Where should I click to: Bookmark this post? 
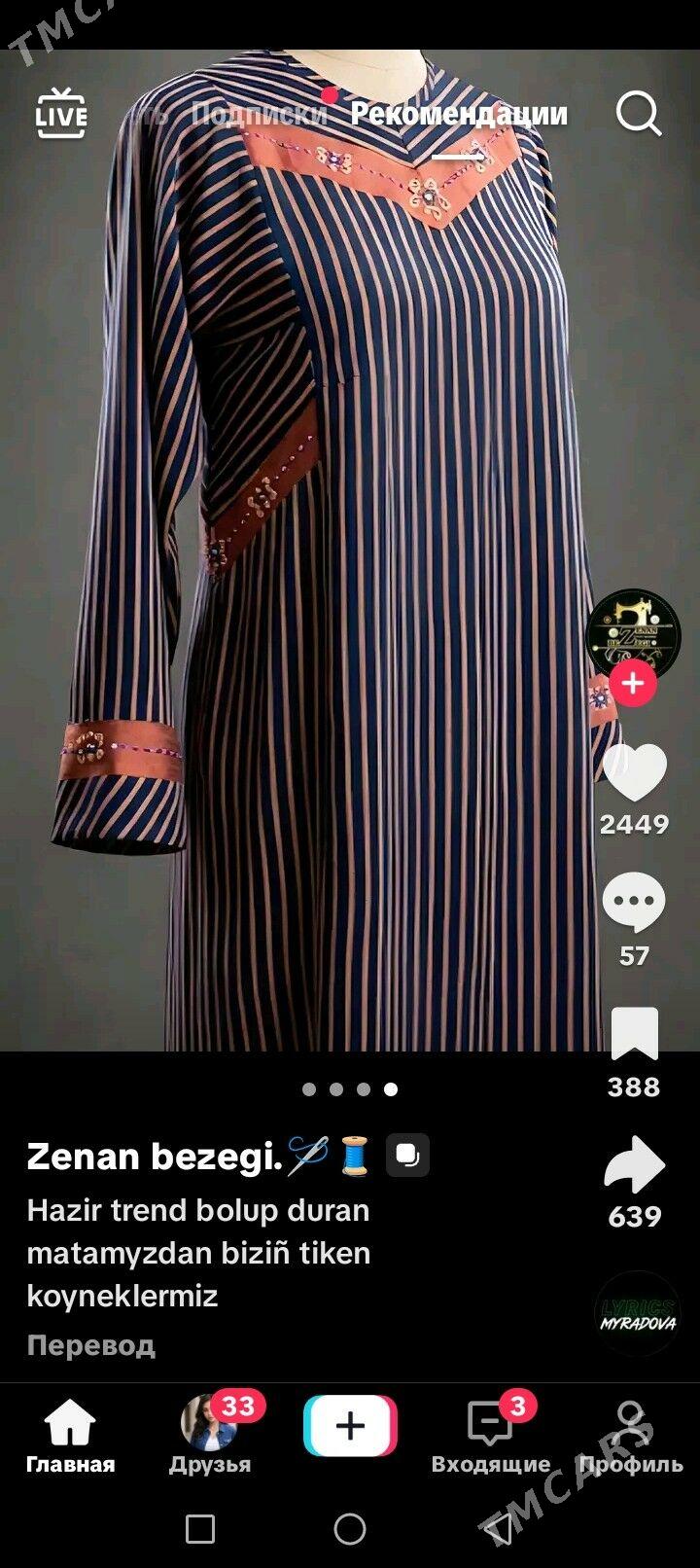click(634, 1034)
